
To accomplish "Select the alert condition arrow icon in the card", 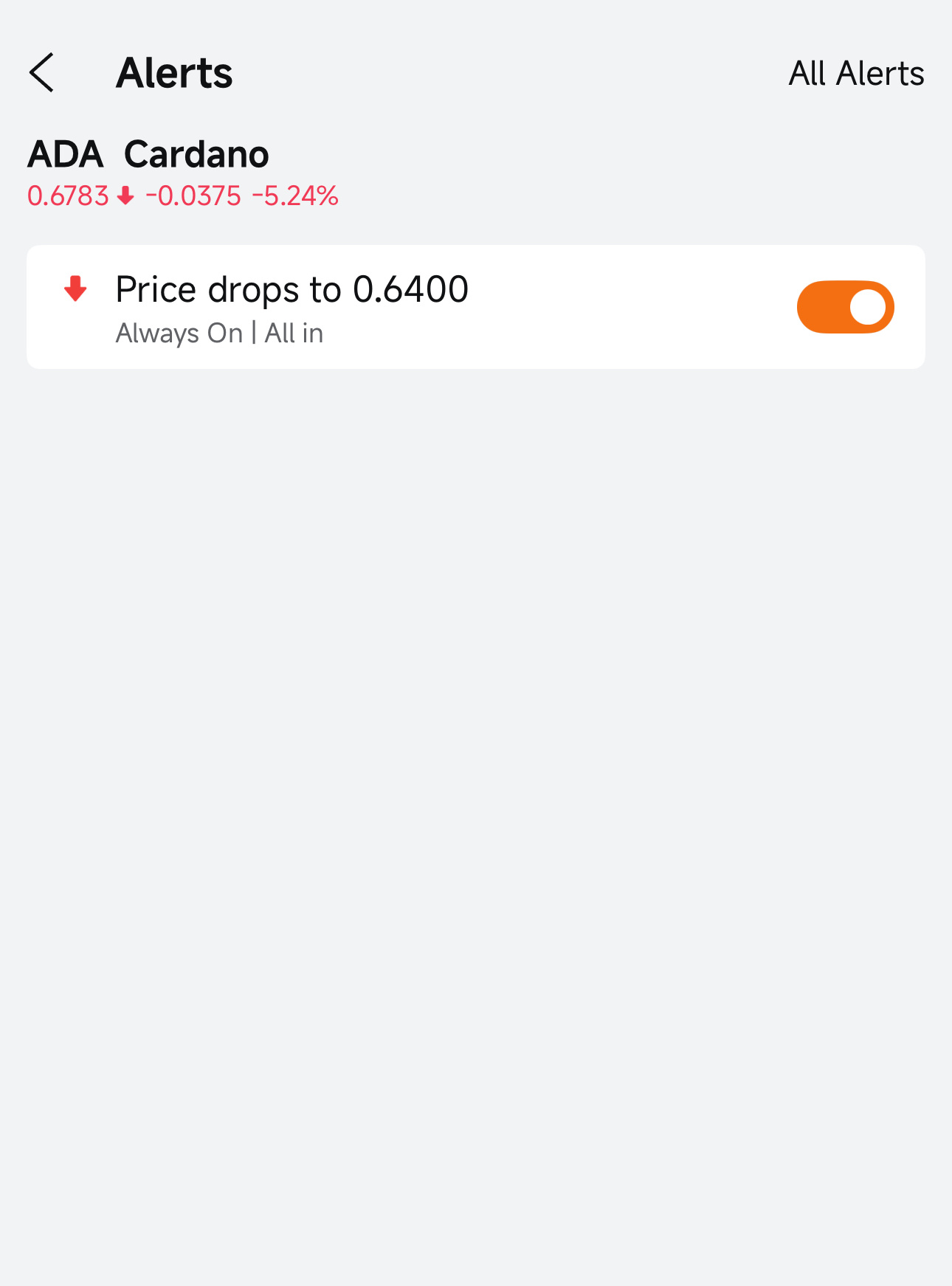I will 75,289.
